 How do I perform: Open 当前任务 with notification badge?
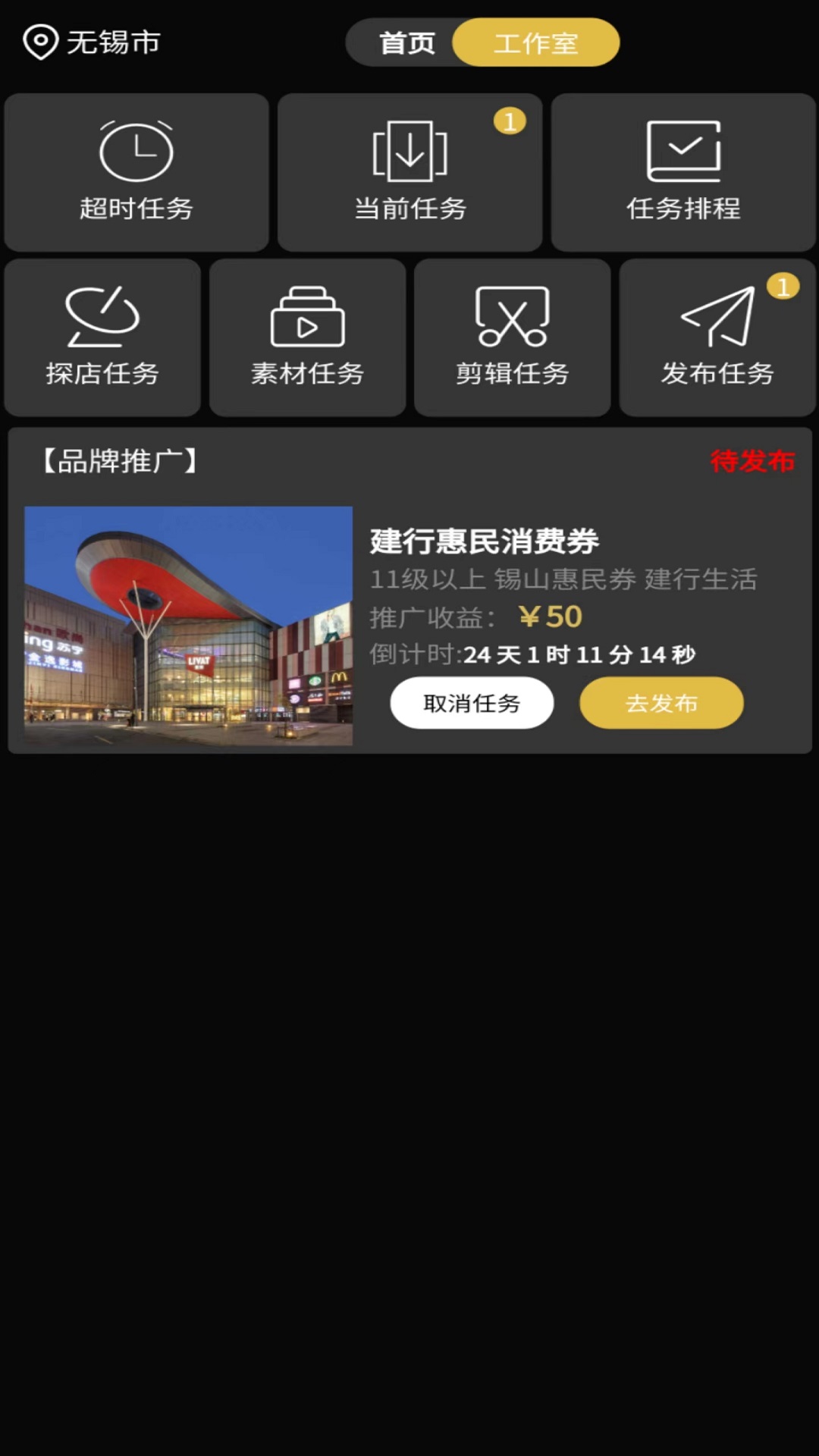click(409, 152)
